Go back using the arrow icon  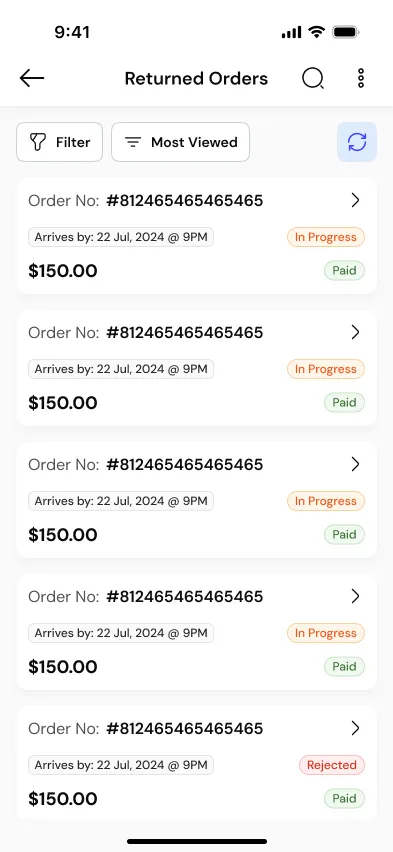click(32, 78)
